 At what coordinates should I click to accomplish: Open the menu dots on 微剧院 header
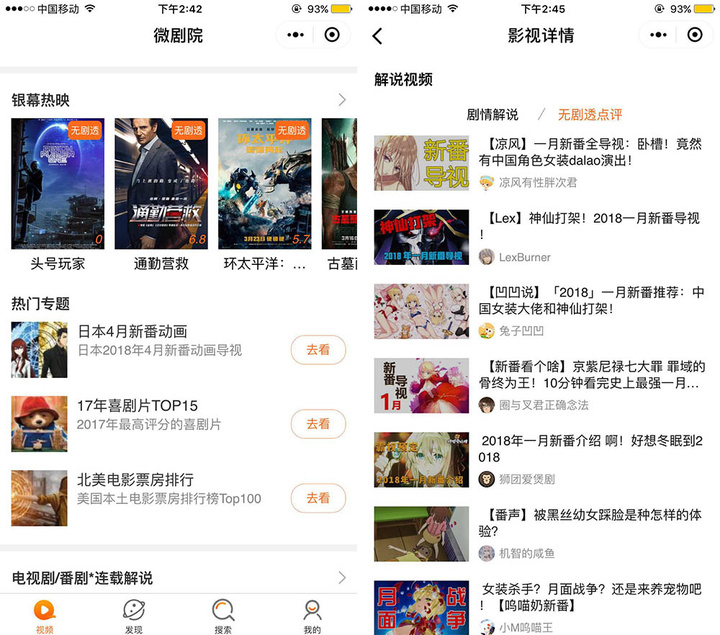click(x=295, y=35)
